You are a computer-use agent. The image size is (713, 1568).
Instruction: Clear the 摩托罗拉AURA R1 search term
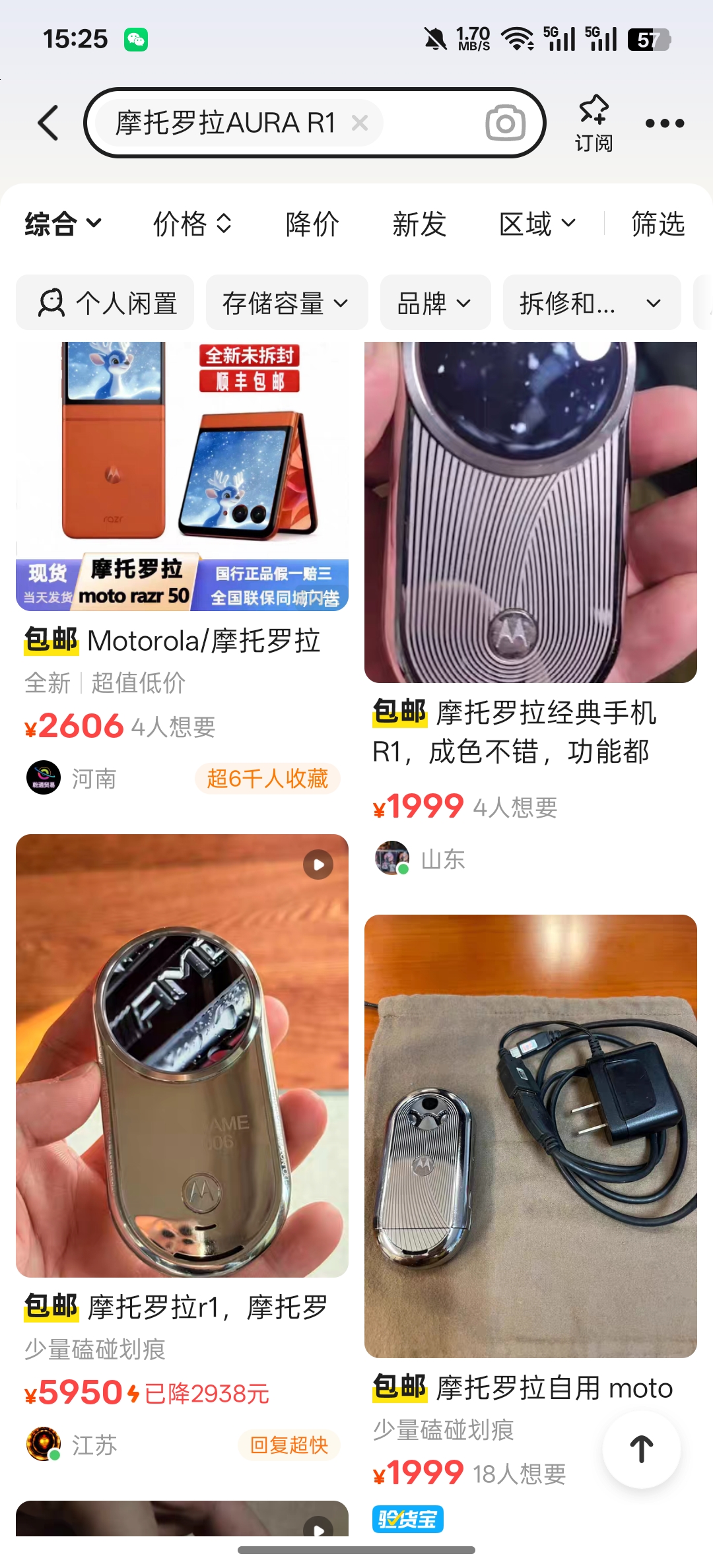tap(360, 123)
